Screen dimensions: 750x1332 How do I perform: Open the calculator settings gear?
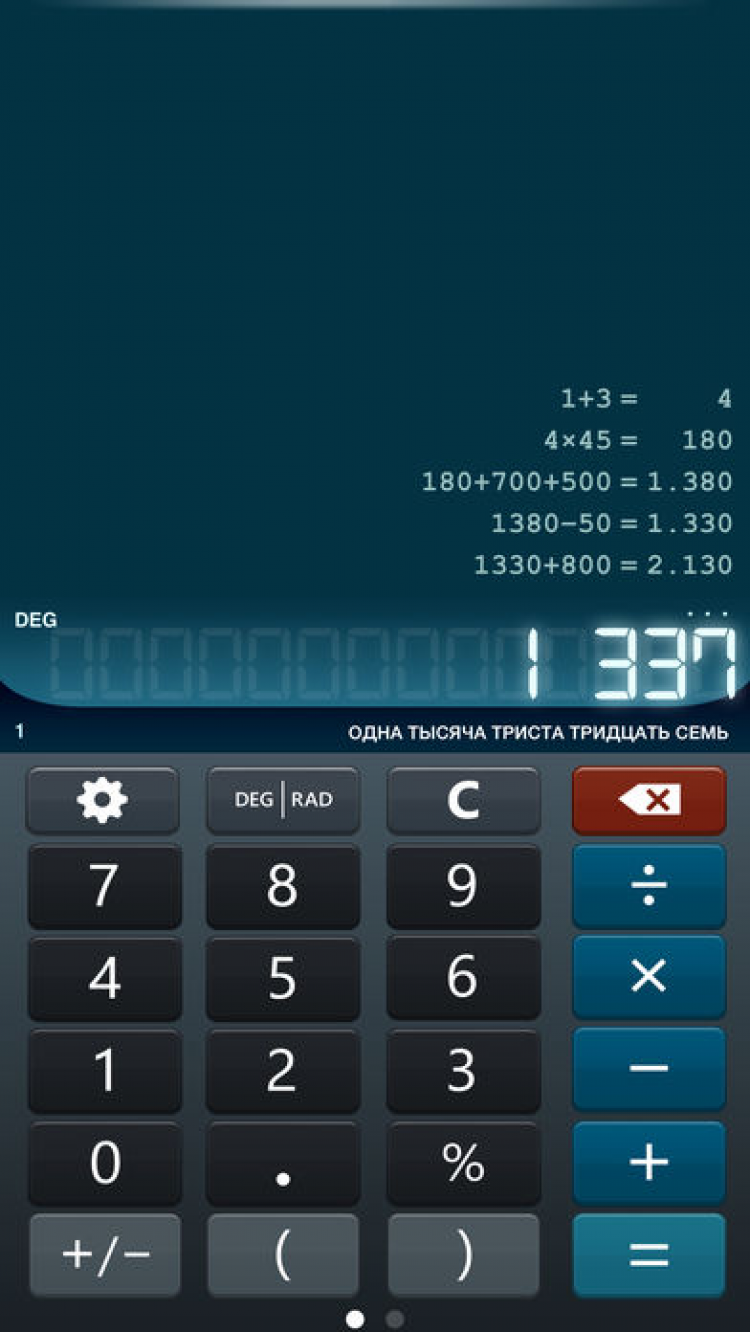point(103,800)
